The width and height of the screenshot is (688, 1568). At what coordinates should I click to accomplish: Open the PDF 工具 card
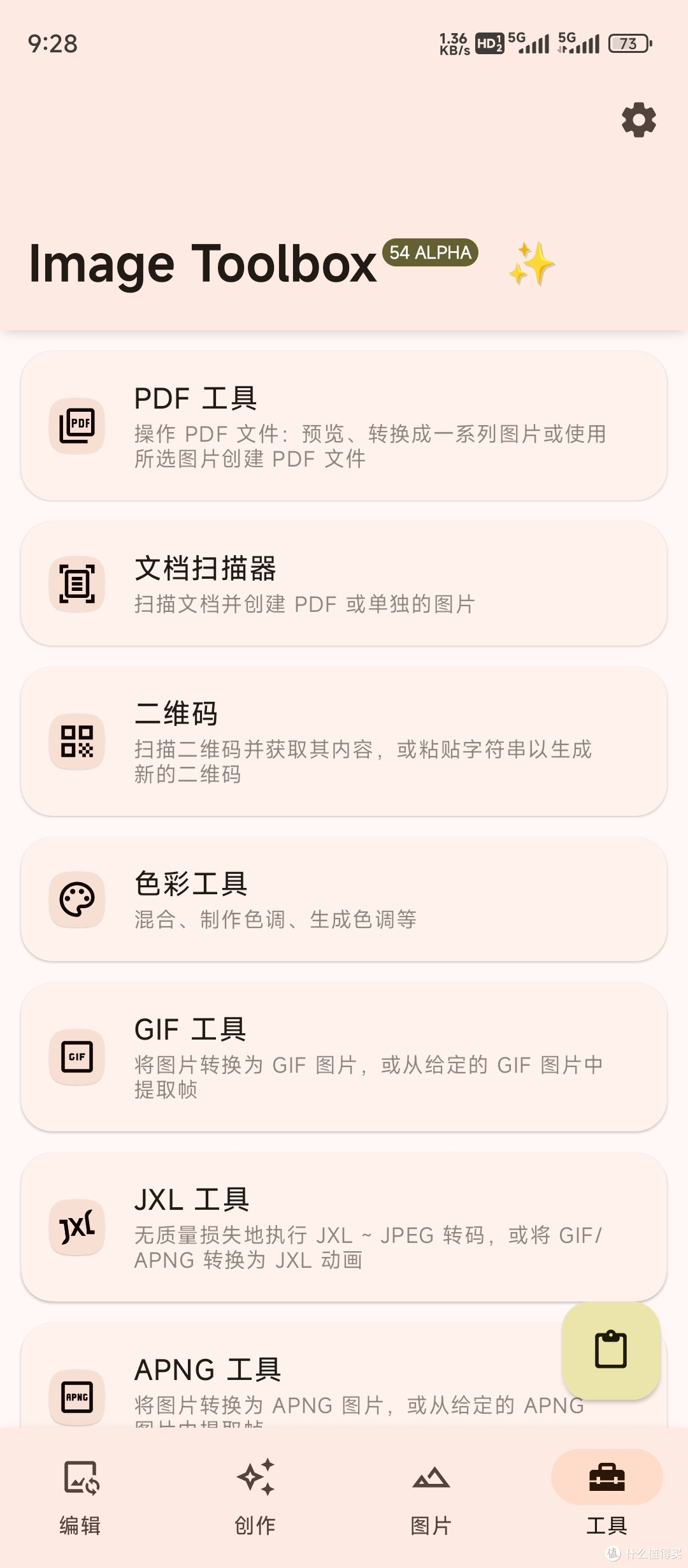coord(344,426)
